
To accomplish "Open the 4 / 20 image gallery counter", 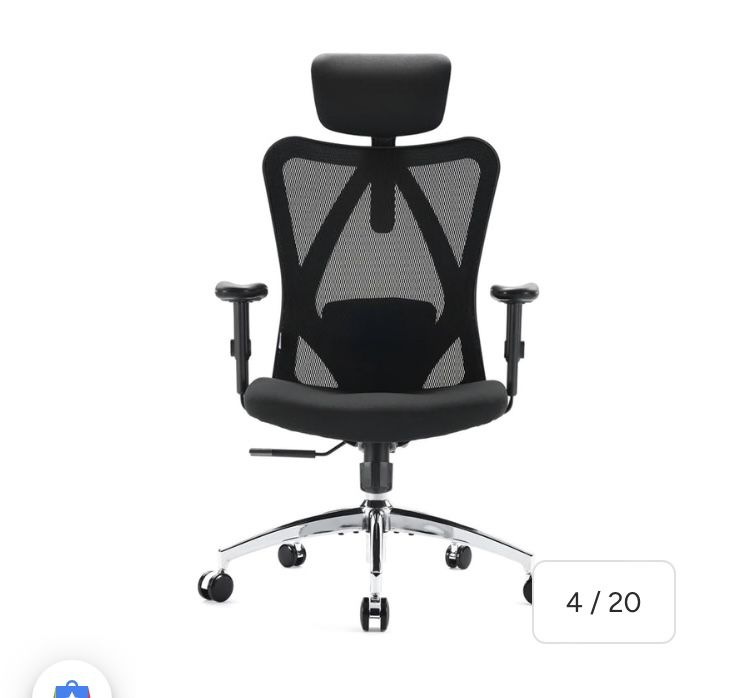I will click(603, 602).
